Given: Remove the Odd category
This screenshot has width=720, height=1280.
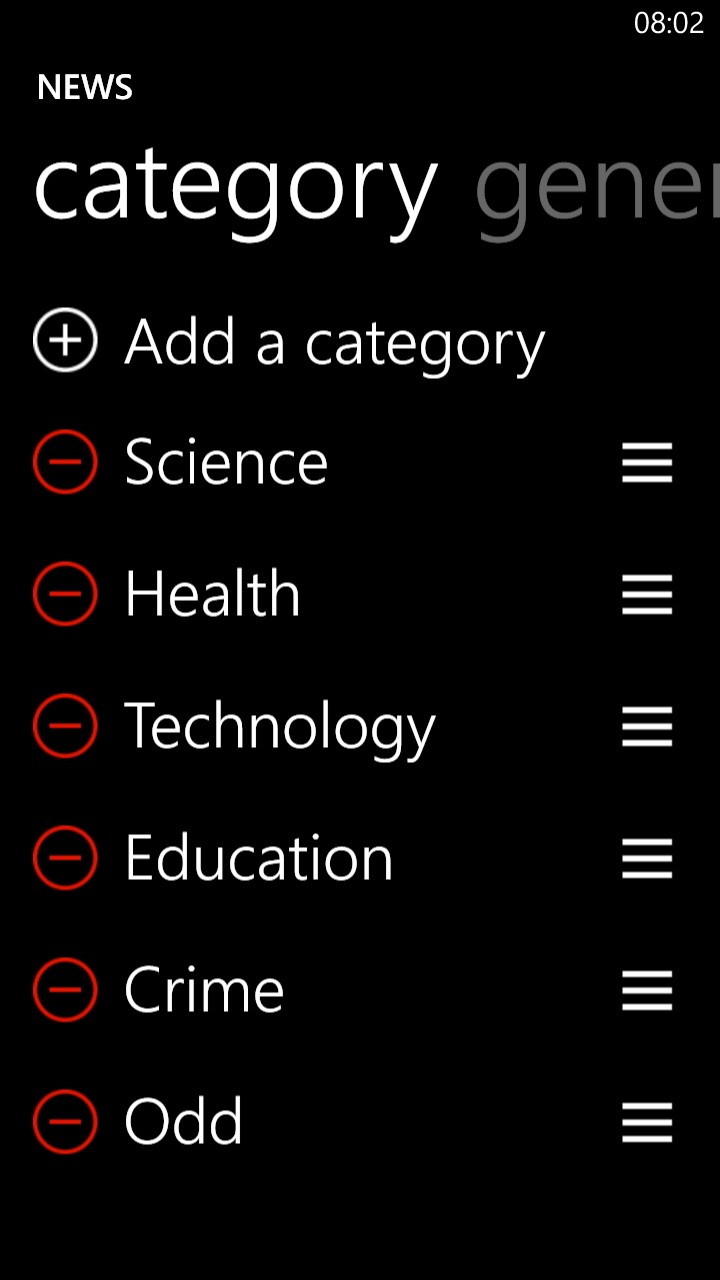Looking at the screenshot, I should pos(65,1122).
